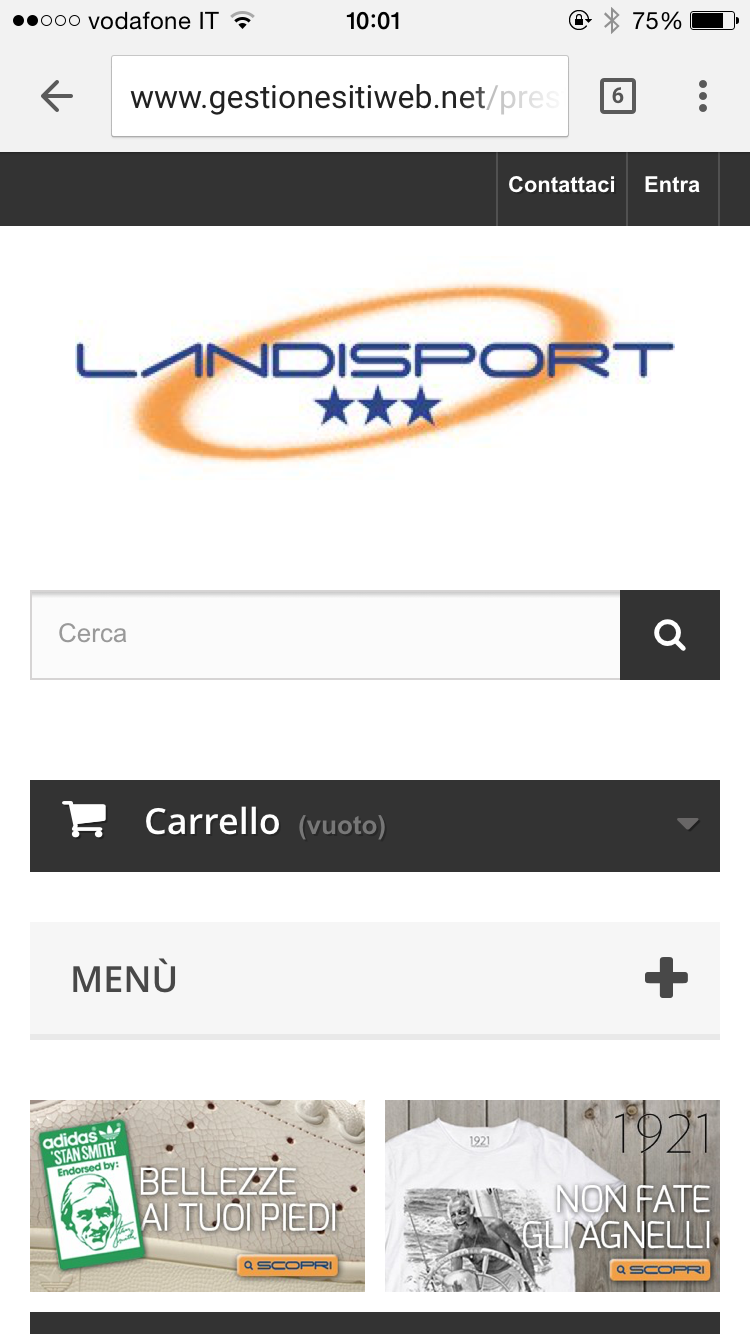Viewport: 750px width, 1334px height.
Task: Tap the Cerca search field
Action: (x=325, y=634)
